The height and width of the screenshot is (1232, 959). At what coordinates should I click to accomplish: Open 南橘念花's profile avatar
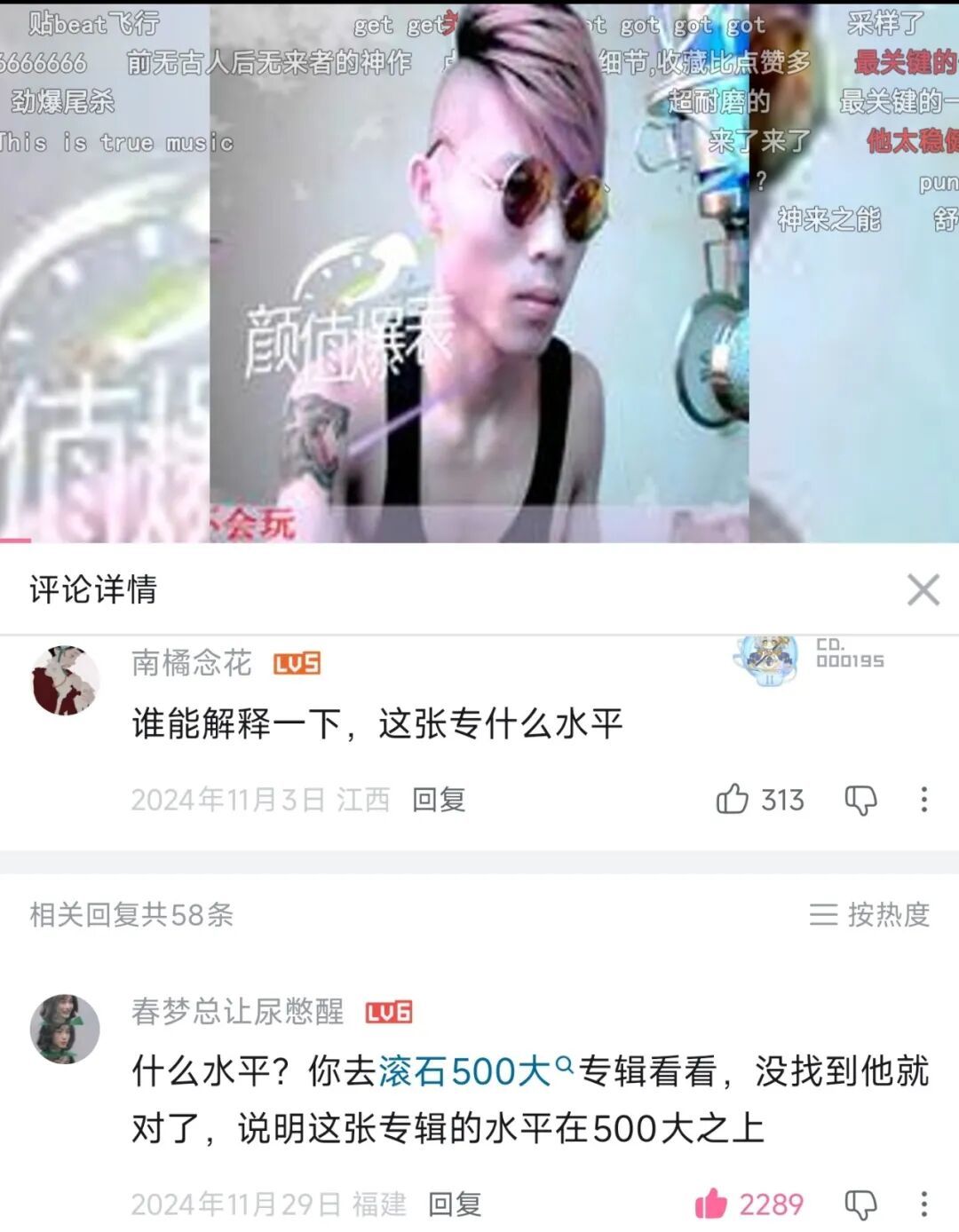coord(66,681)
